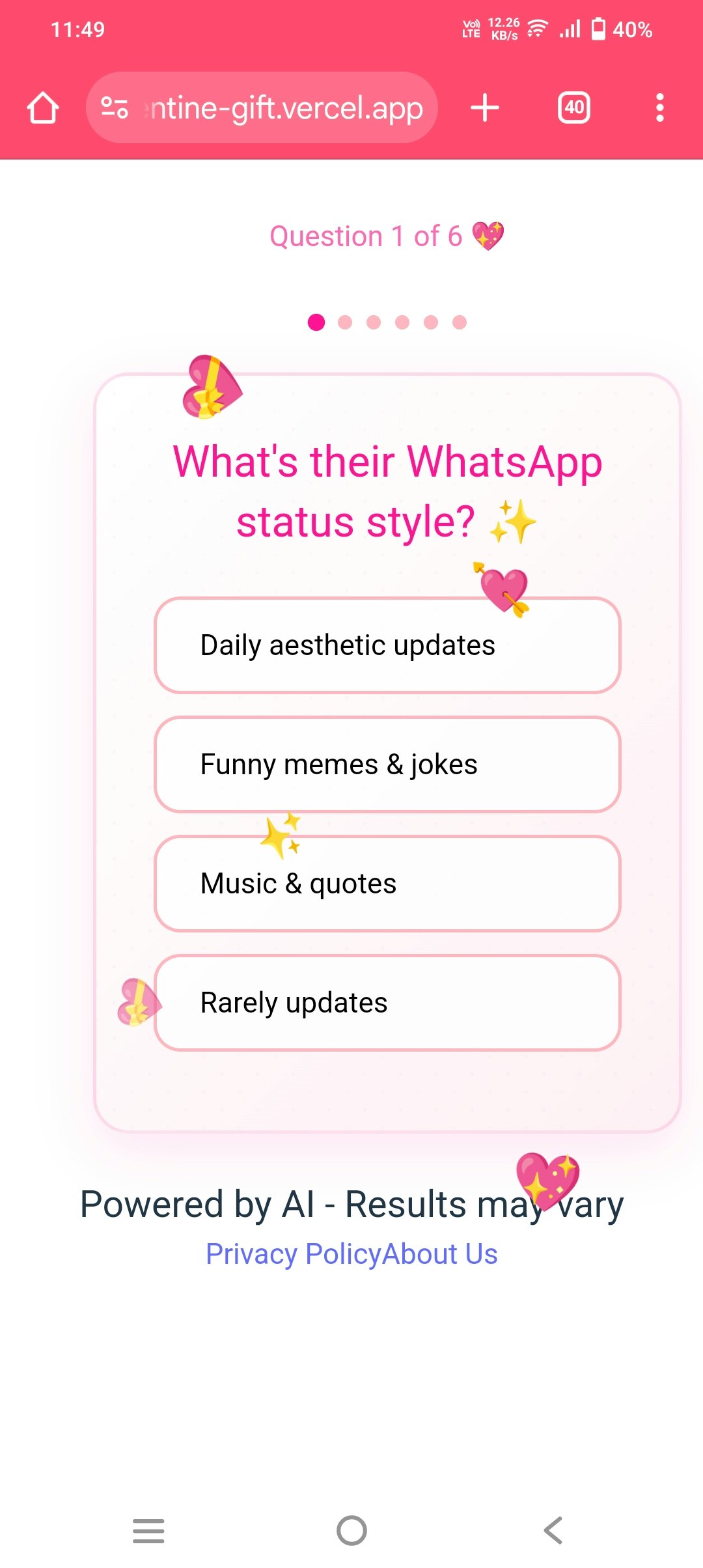Open the tab switcher showing 40 tabs
The width and height of the screenshot is (703, 1568).
tap(573, 107)
